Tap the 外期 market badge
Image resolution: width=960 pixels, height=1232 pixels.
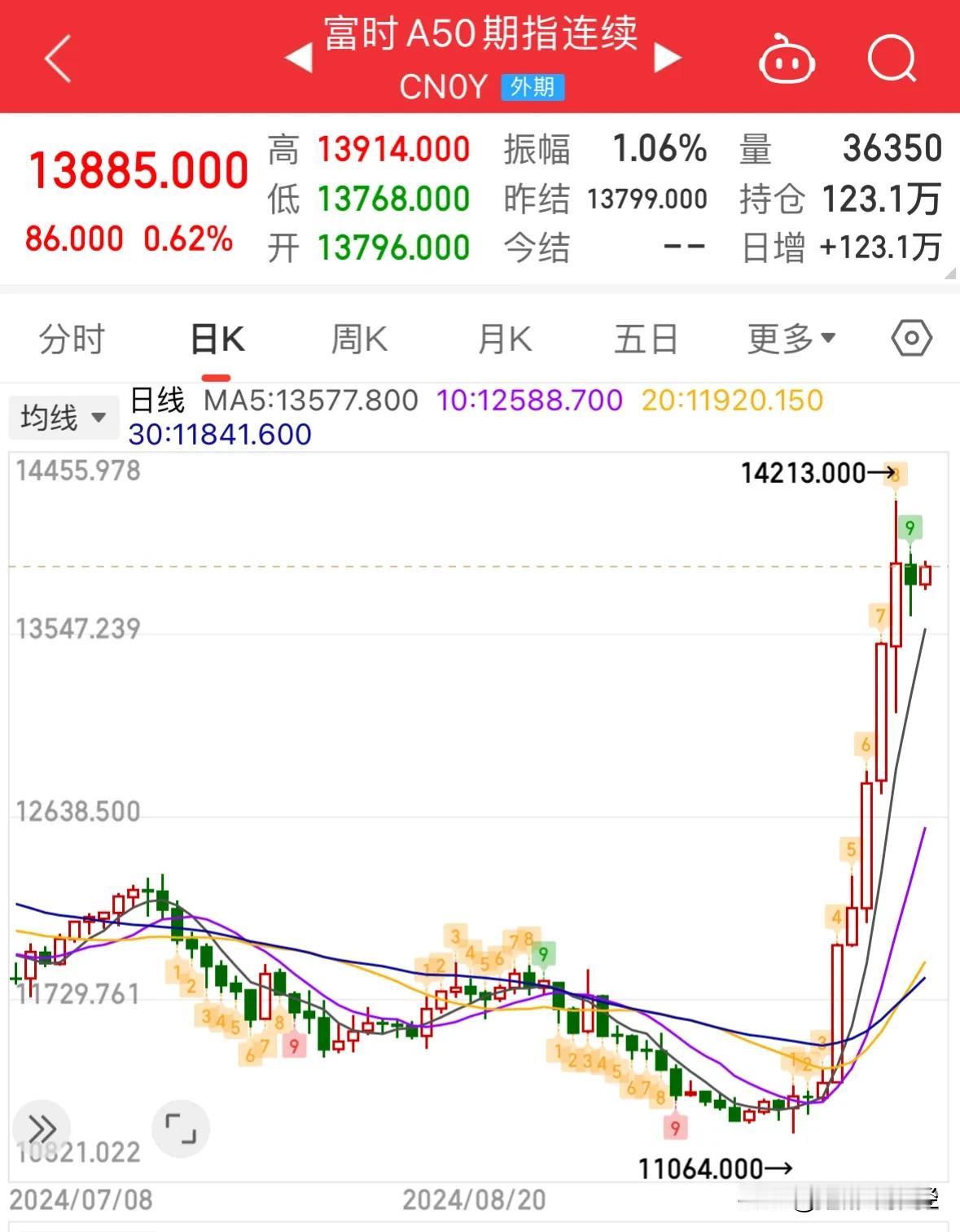pos(533,87)
